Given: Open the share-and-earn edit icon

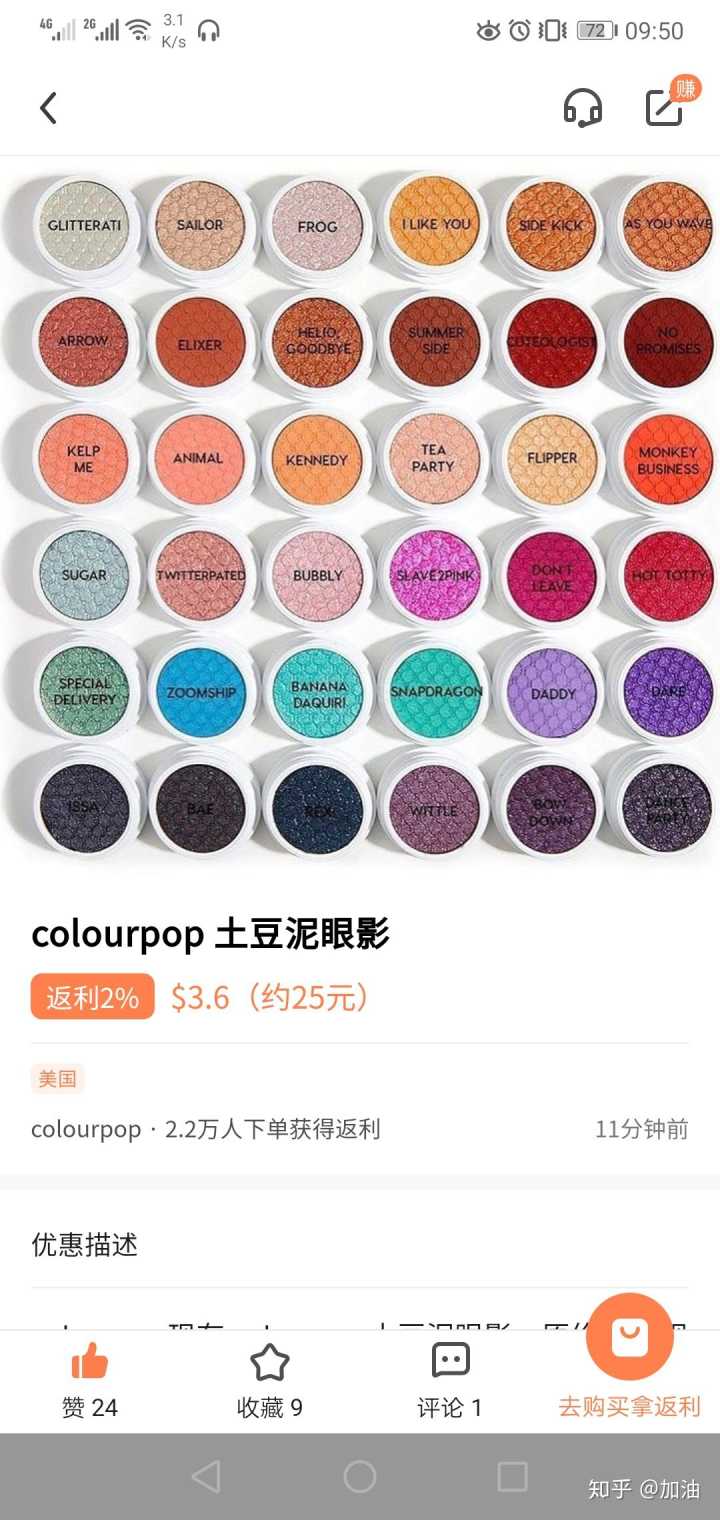Looking at the screenshot, I should 666,106.
